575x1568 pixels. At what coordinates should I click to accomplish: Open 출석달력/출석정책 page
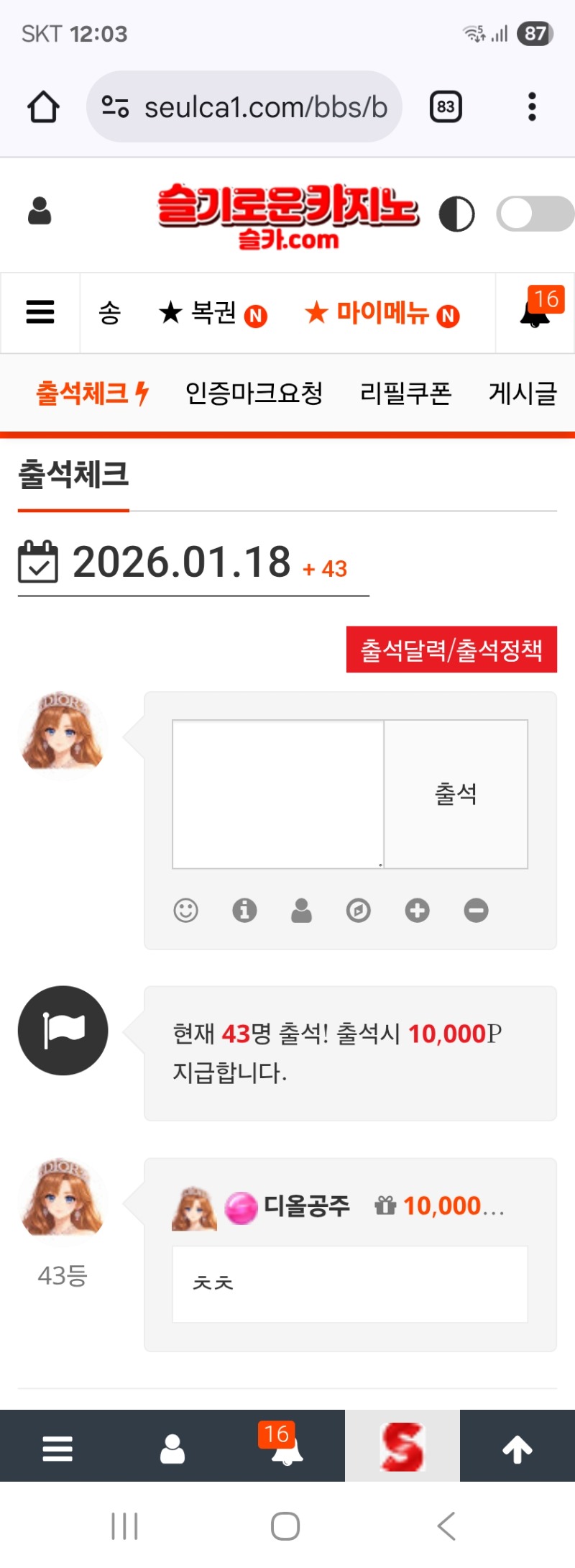tap(451, 649)
